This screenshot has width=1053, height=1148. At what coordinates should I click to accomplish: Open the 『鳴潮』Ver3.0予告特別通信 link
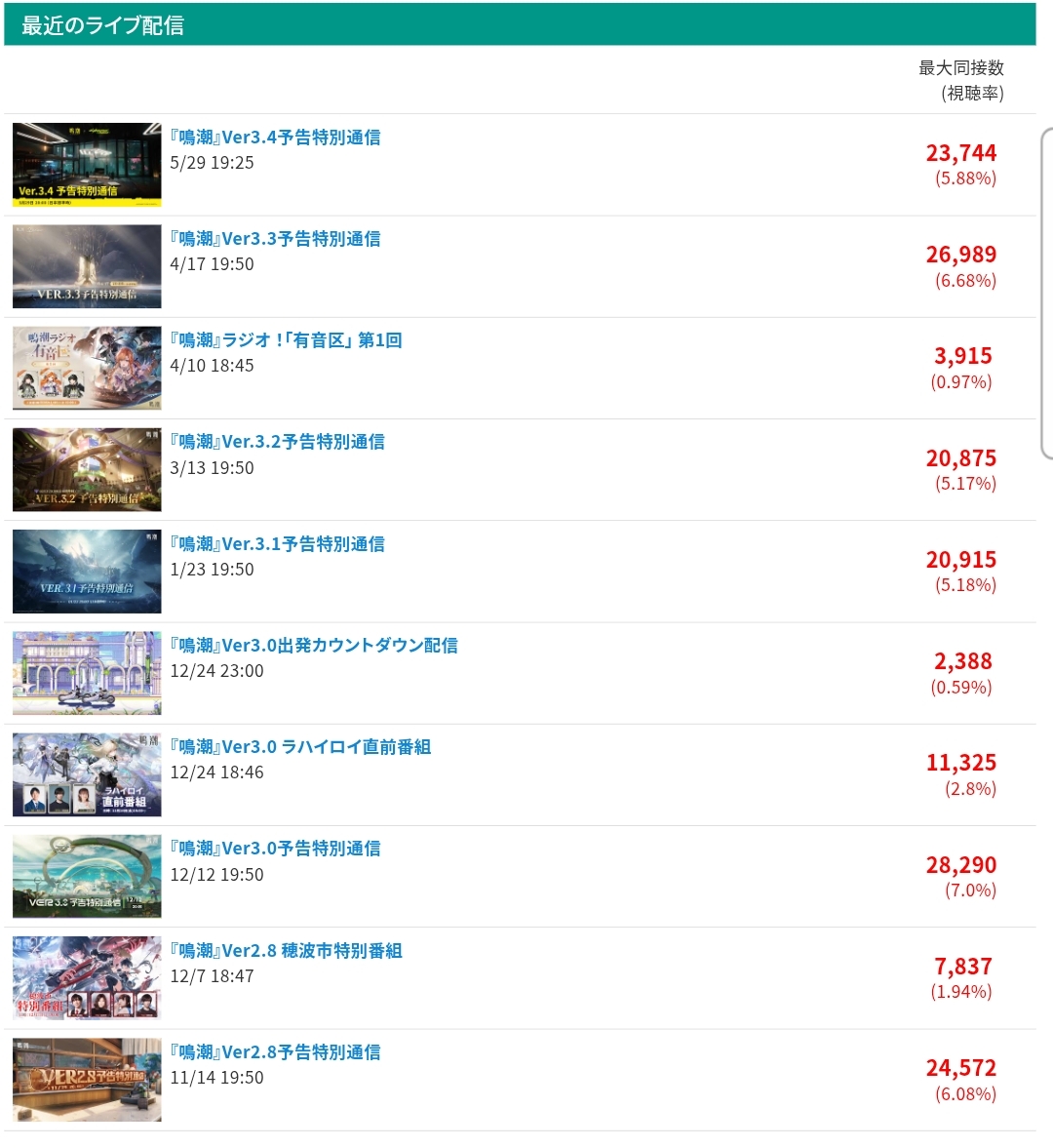[x=275, y=849]
